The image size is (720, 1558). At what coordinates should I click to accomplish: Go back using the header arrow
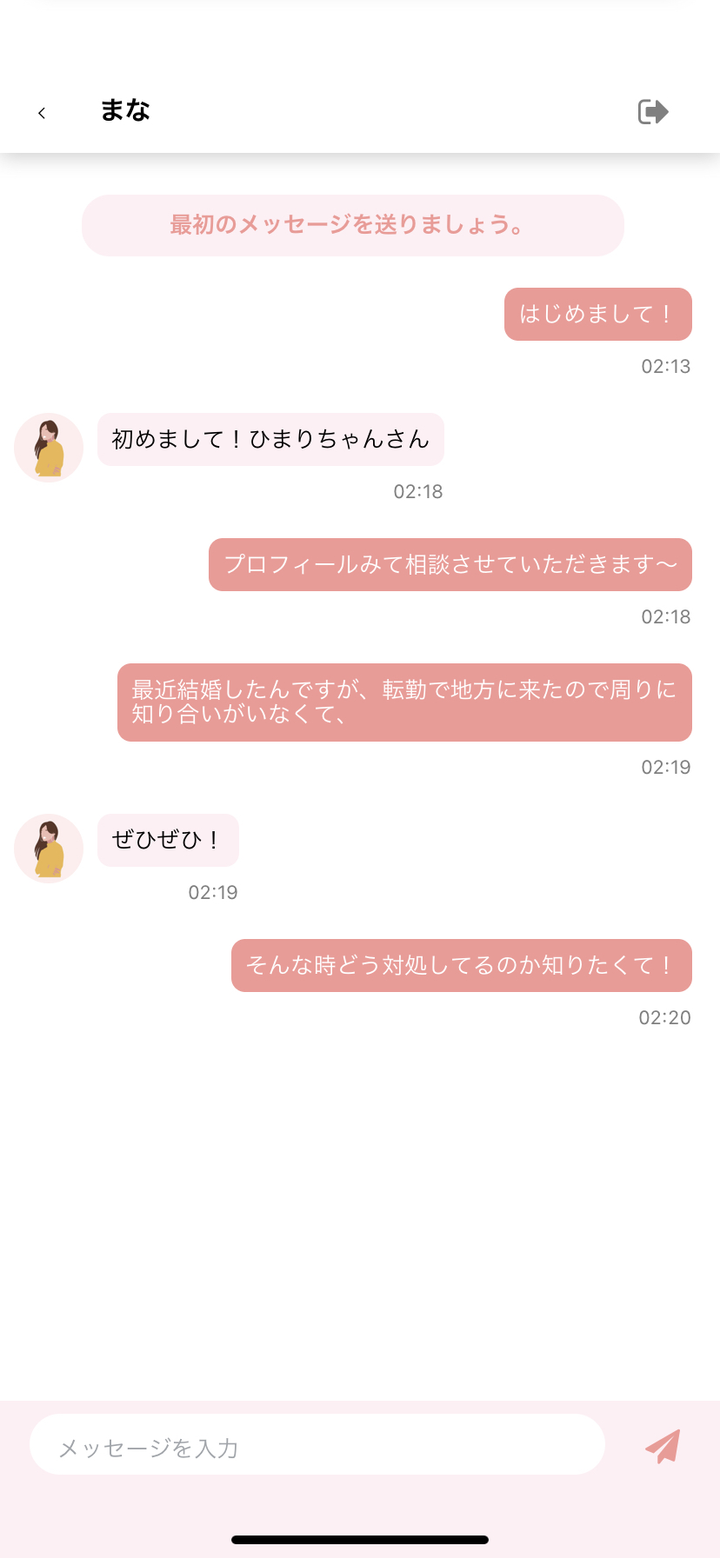[x=41, y=113]
